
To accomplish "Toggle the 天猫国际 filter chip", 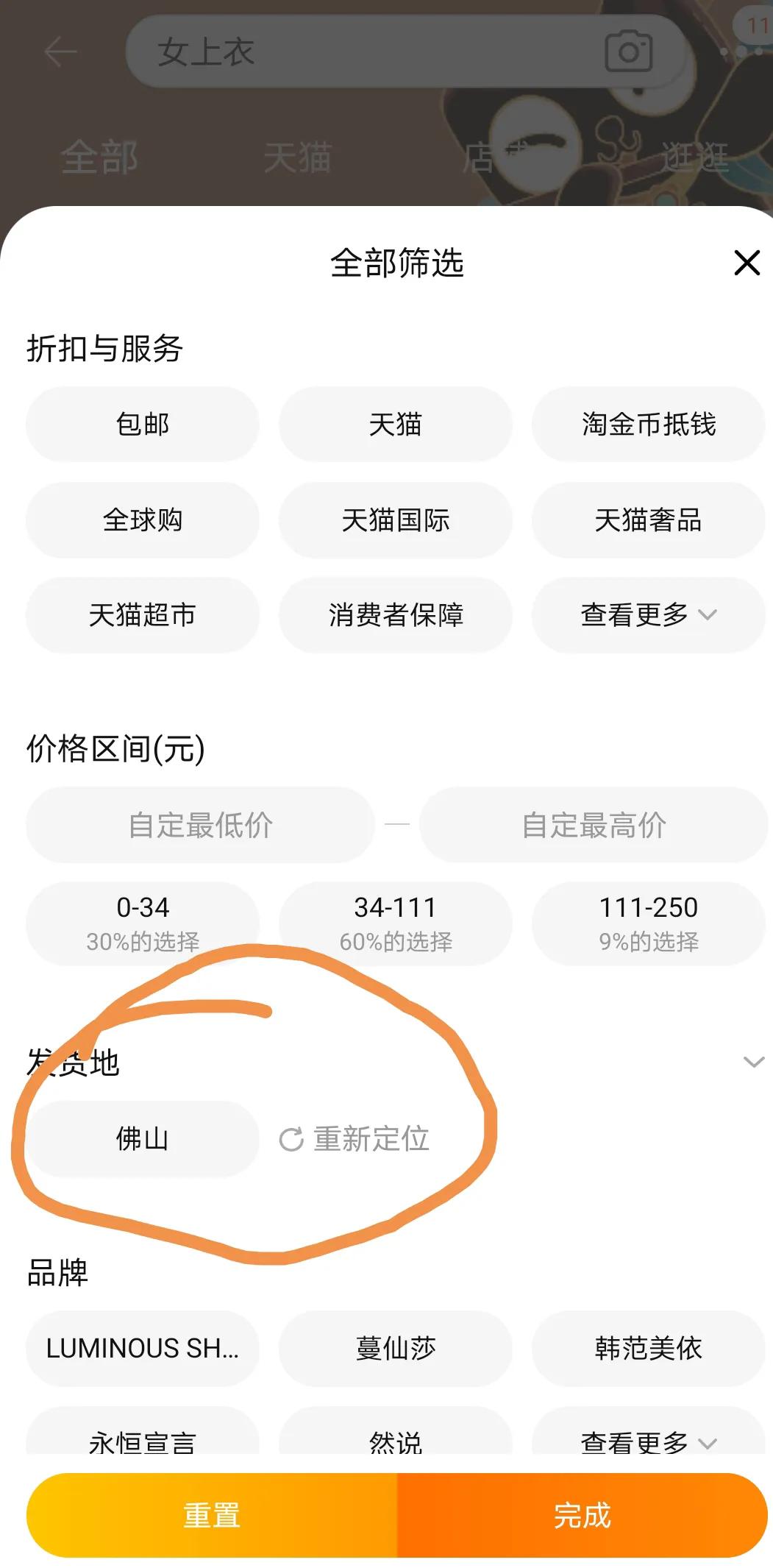I will 396,519.
